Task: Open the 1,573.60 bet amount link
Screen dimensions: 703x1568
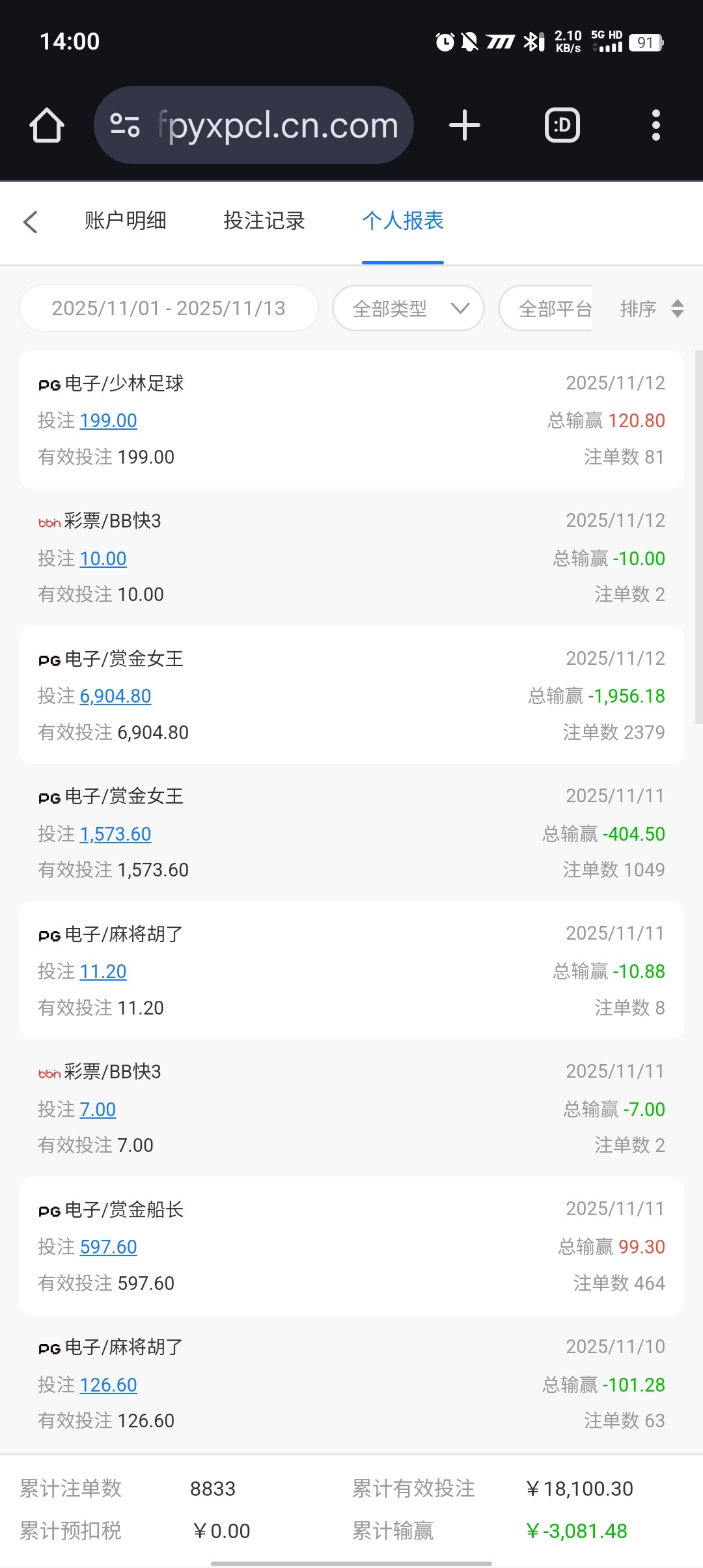Action: tap(115, 834)
